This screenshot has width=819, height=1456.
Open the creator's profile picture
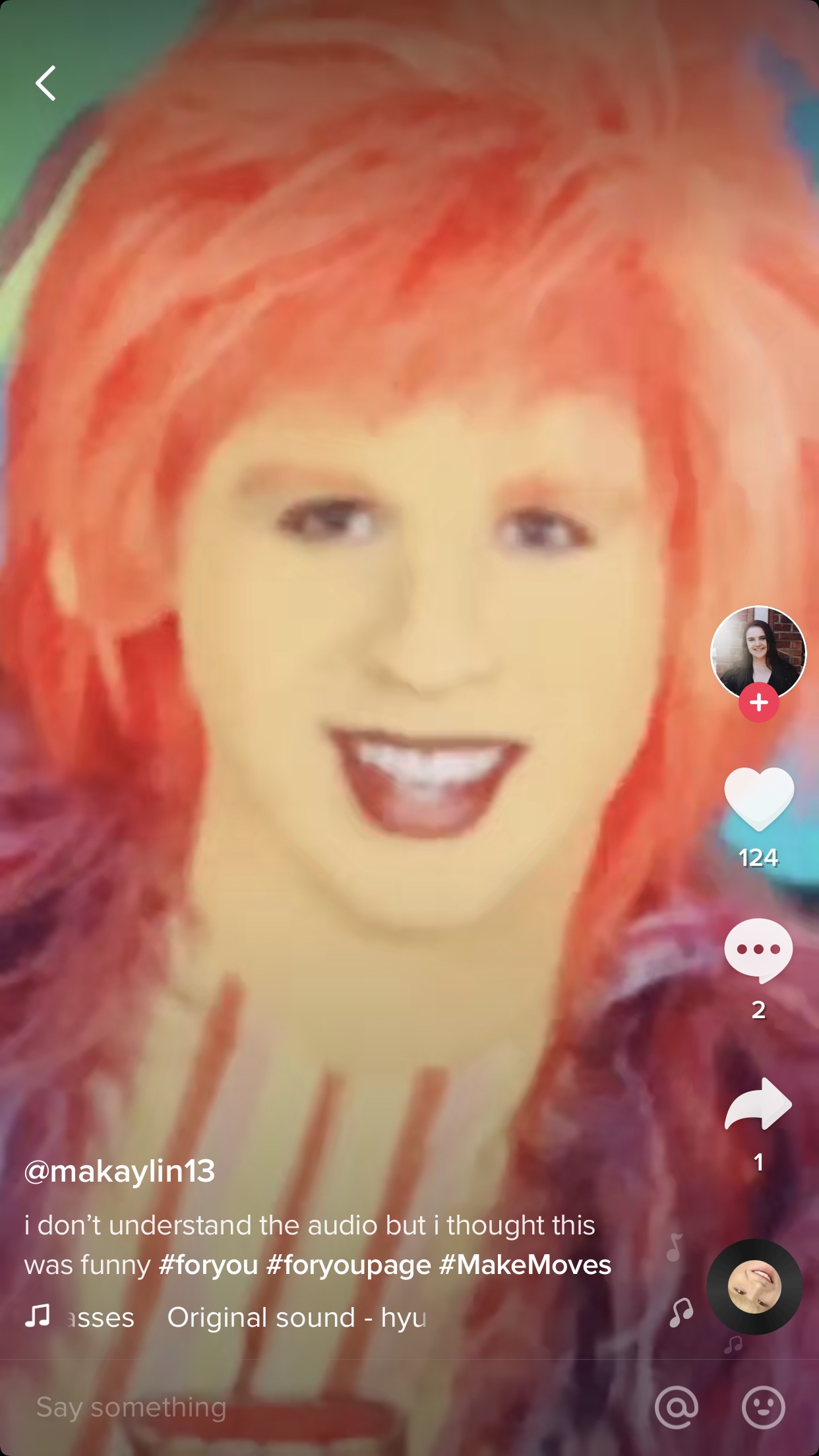pos(758,653)
